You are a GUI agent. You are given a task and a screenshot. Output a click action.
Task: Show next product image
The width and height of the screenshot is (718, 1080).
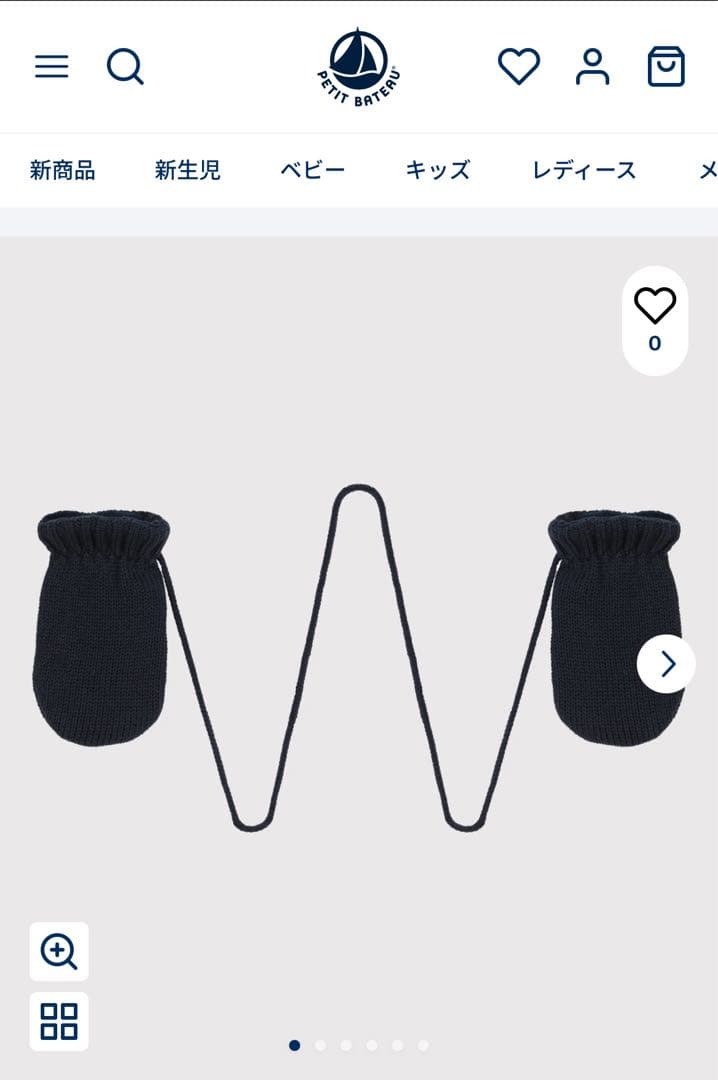coord(666,664)
